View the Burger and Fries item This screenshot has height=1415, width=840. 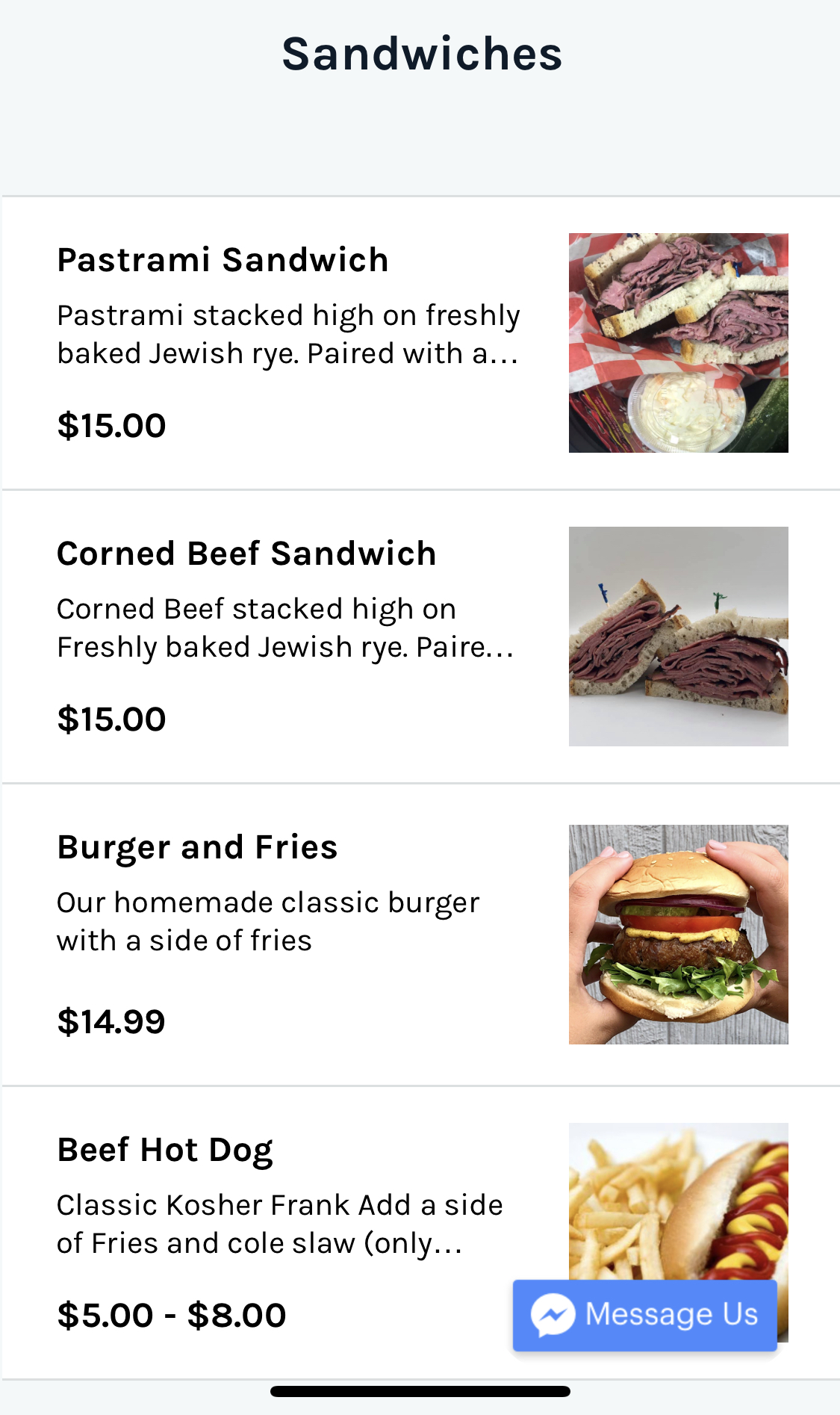[x=198, y=848]
